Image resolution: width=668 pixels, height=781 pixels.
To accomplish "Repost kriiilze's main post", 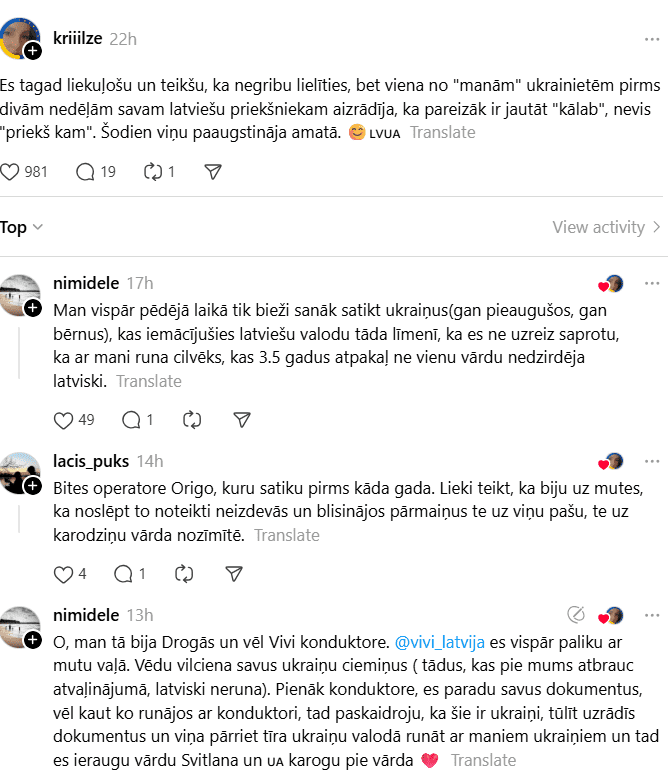I will (153, 172).
